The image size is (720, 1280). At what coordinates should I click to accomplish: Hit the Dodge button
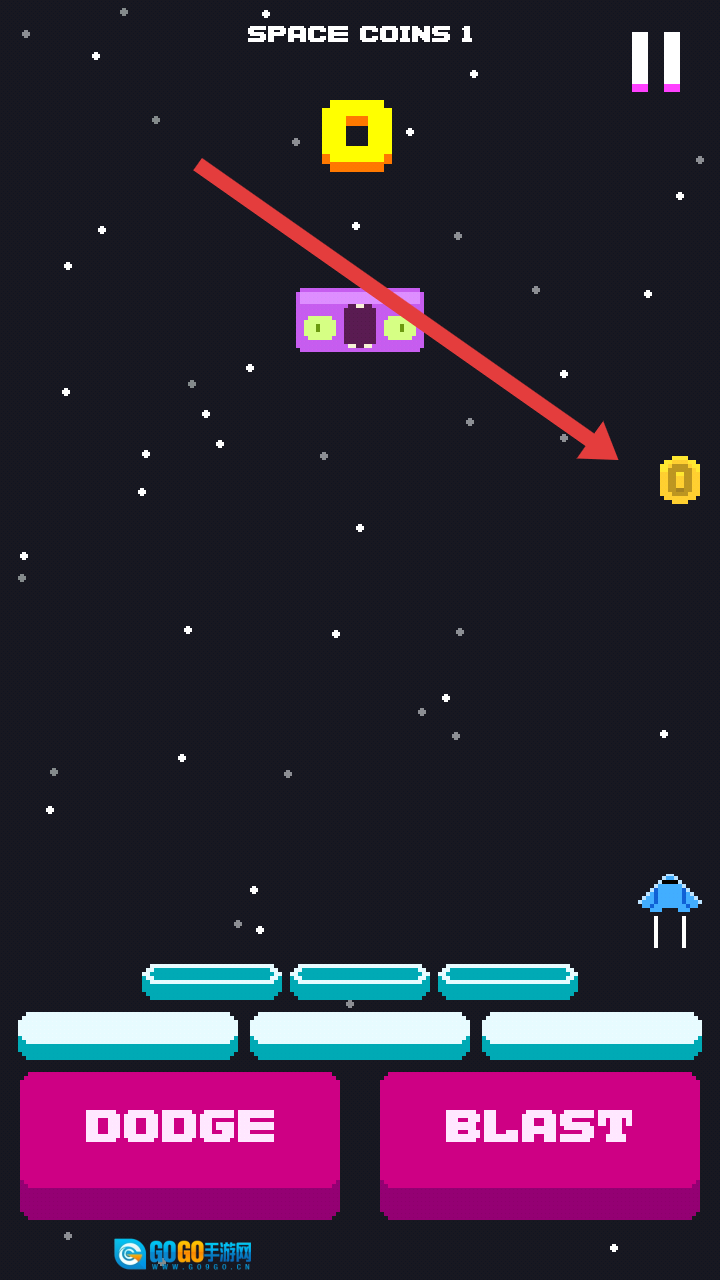[x=180, y=1130]
